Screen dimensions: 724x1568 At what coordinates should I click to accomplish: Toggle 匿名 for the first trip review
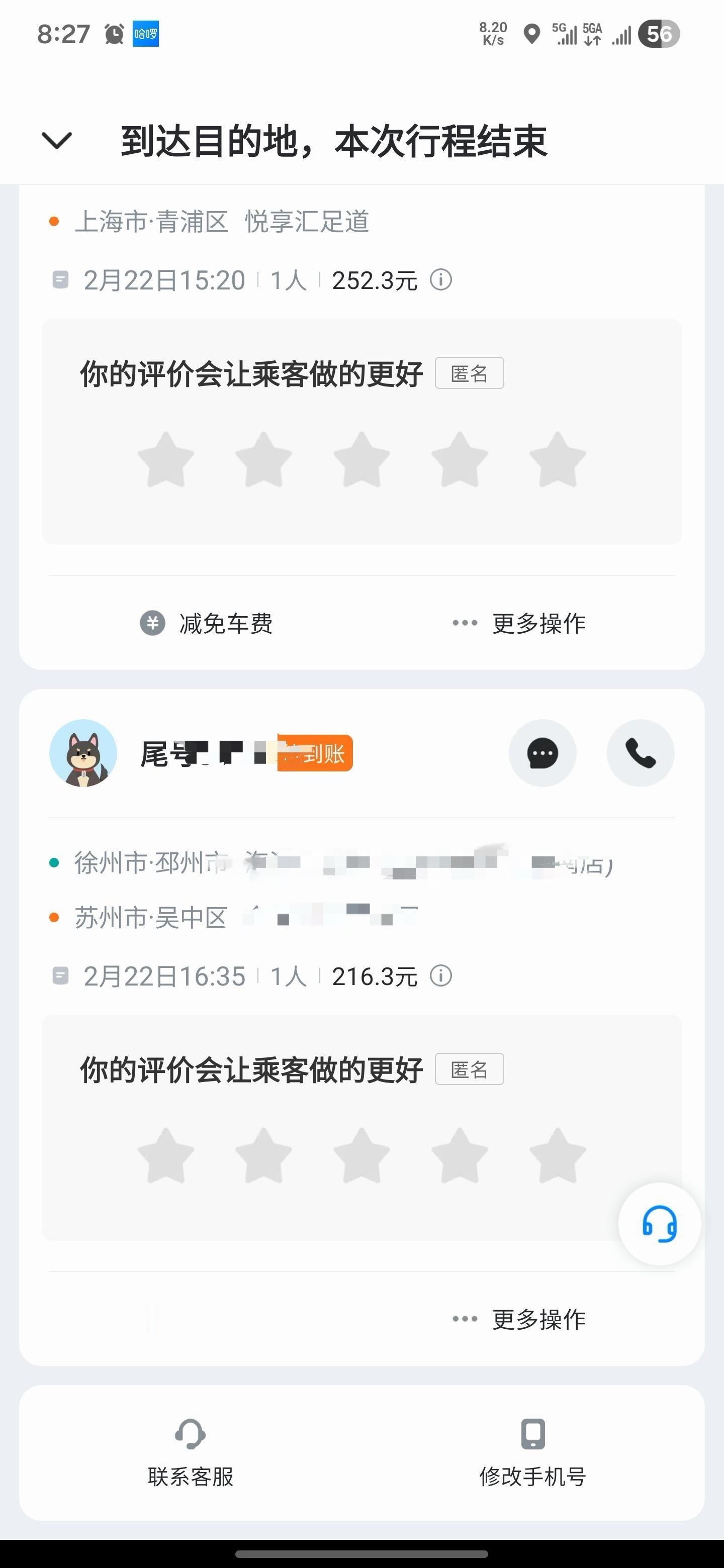tap(470, 374)
